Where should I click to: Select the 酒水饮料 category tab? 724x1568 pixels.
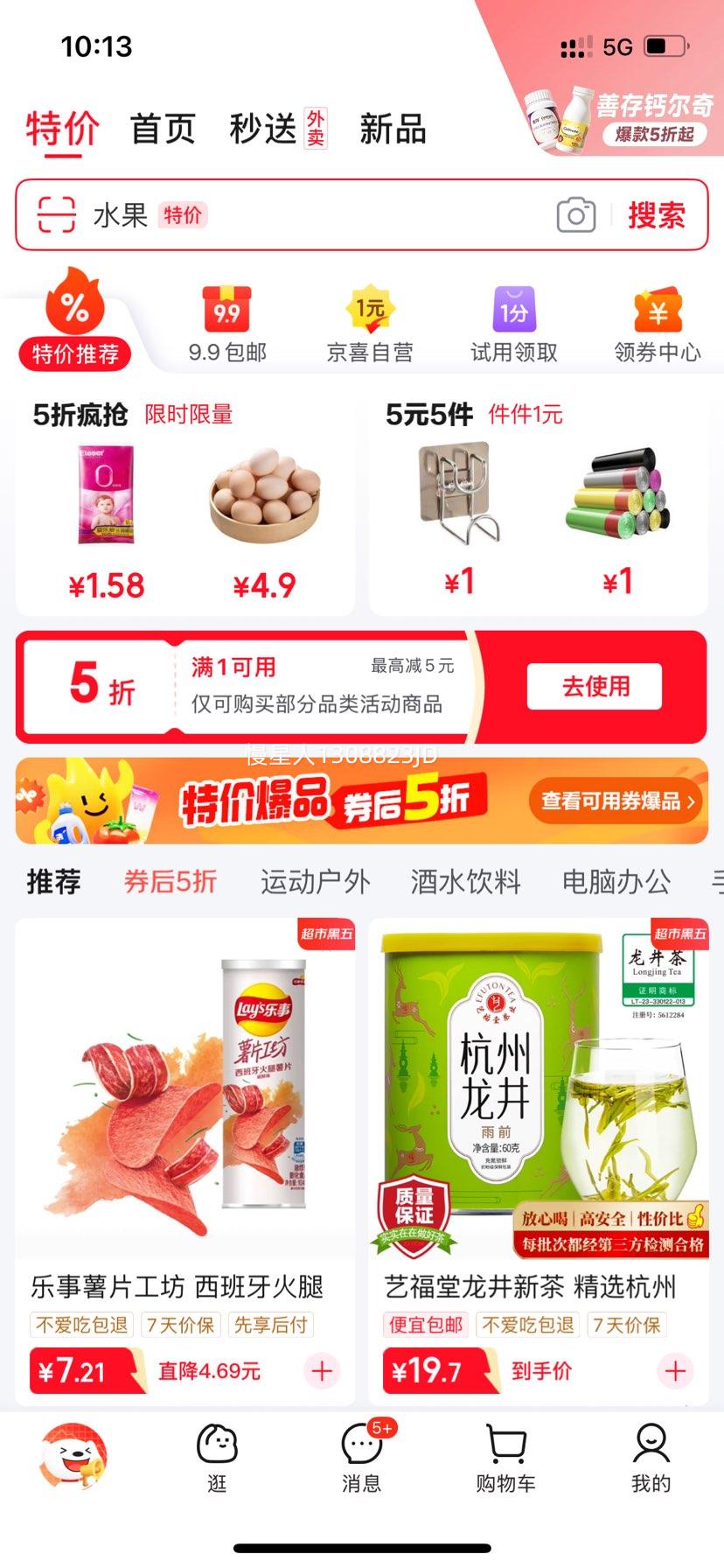(x=463, y=883)
